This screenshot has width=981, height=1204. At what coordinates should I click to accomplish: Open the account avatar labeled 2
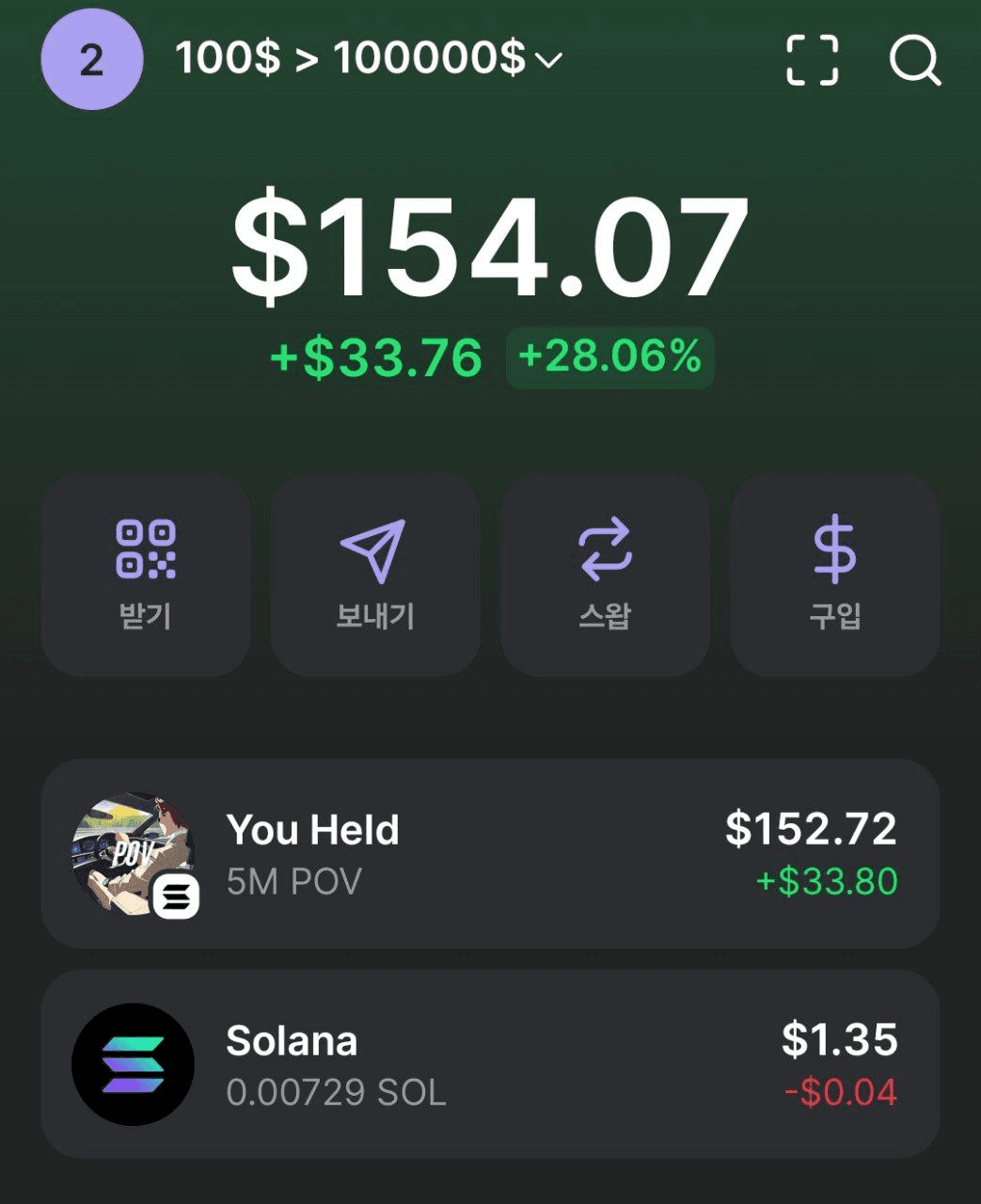pos(91,60)
